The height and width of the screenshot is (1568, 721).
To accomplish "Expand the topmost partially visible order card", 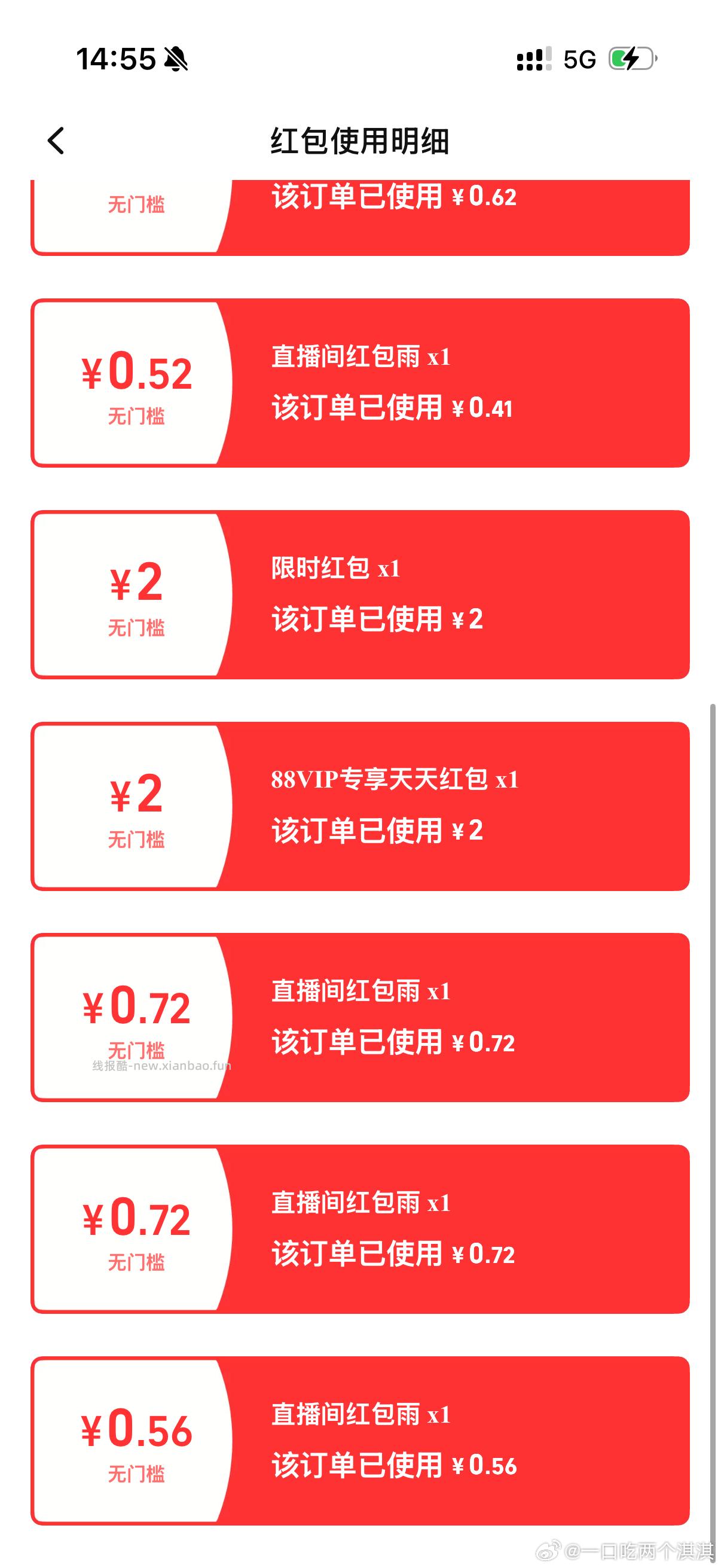I will click(x=360, y=213).
